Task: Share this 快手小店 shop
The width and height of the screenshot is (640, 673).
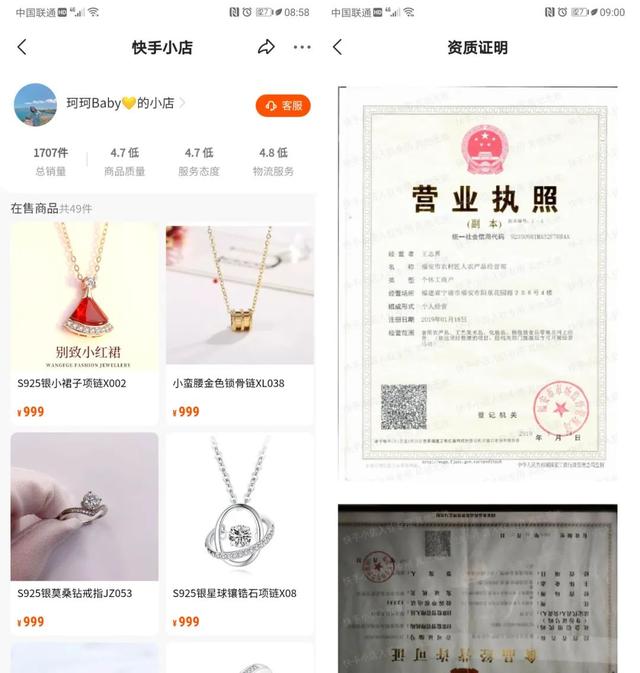Action: pyautogui.click(x=266, y=47)
